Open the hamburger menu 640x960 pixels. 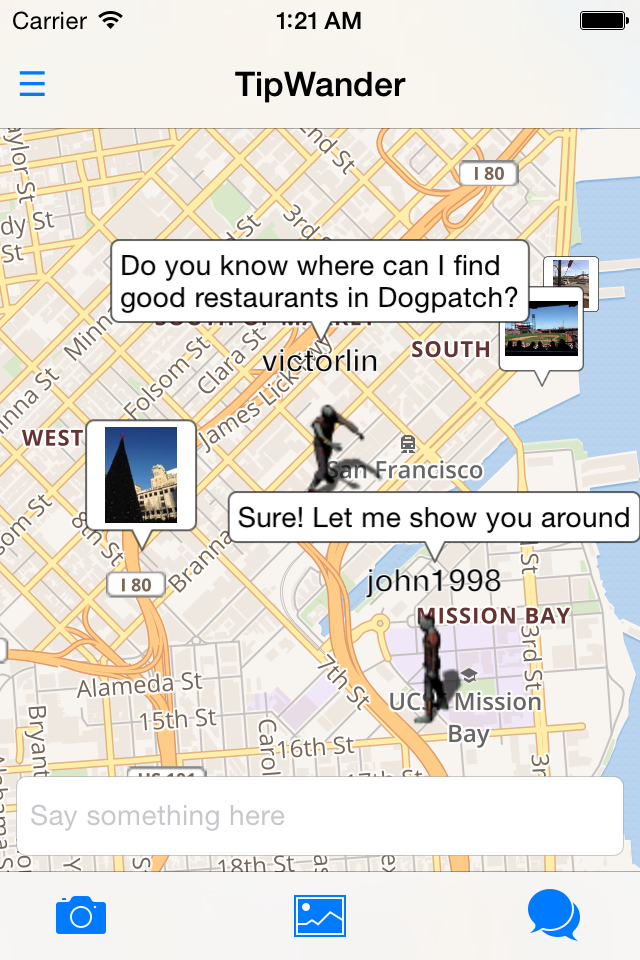(x=32, y=84)
